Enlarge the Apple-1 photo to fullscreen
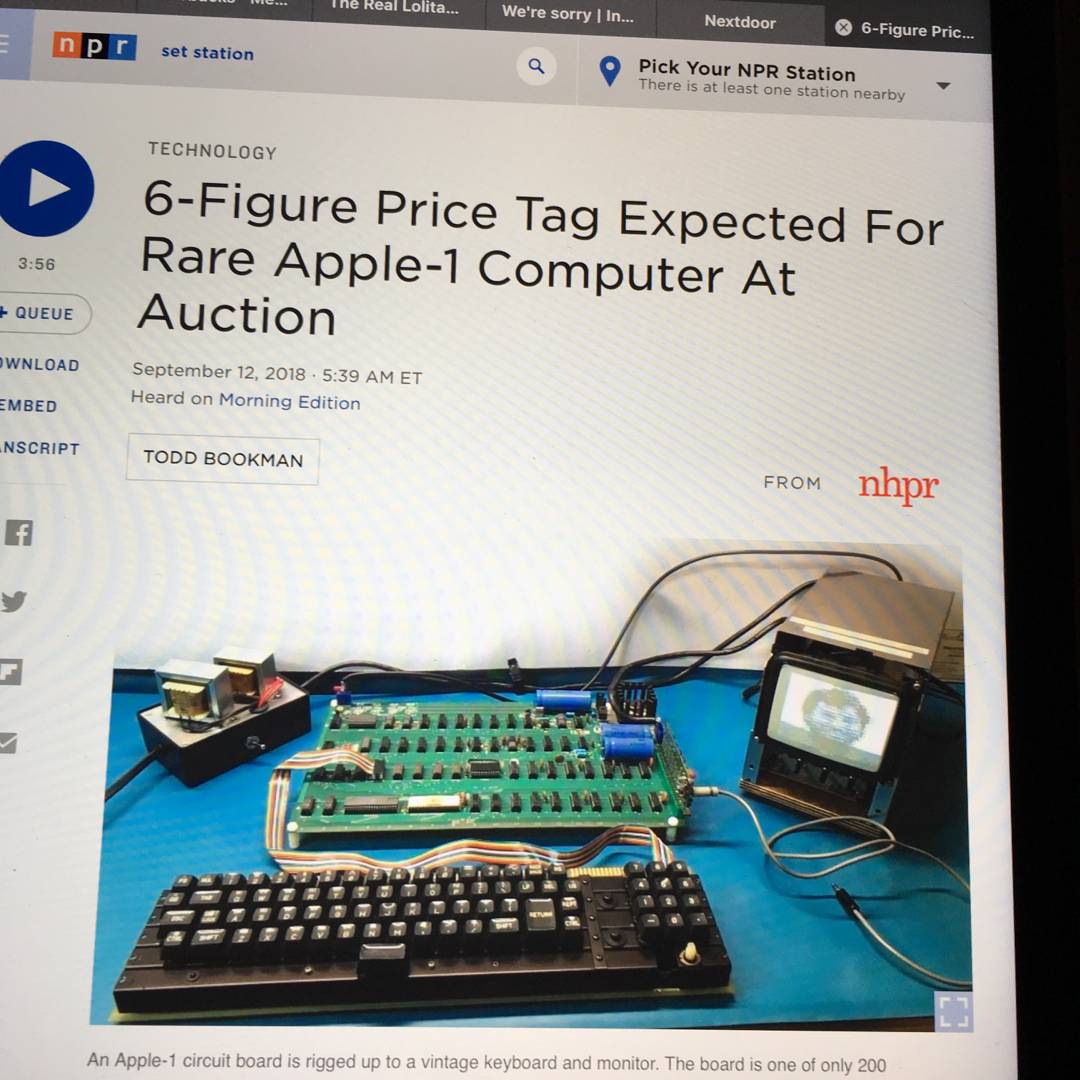 (x=953, y=1011)
